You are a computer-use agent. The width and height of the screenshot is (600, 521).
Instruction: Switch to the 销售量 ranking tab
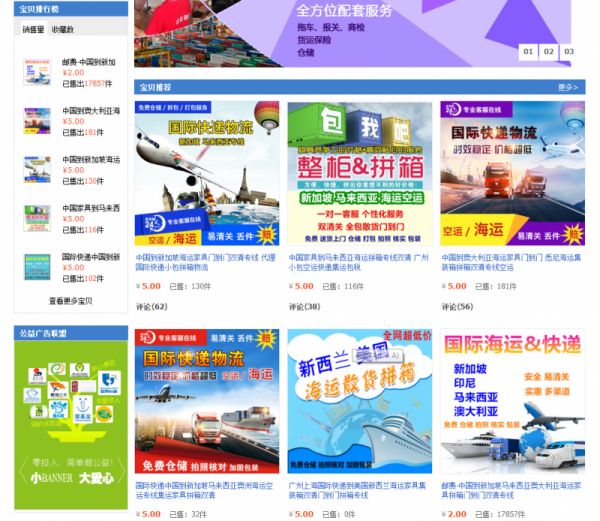pyautogui.click(x=34, y=30)
